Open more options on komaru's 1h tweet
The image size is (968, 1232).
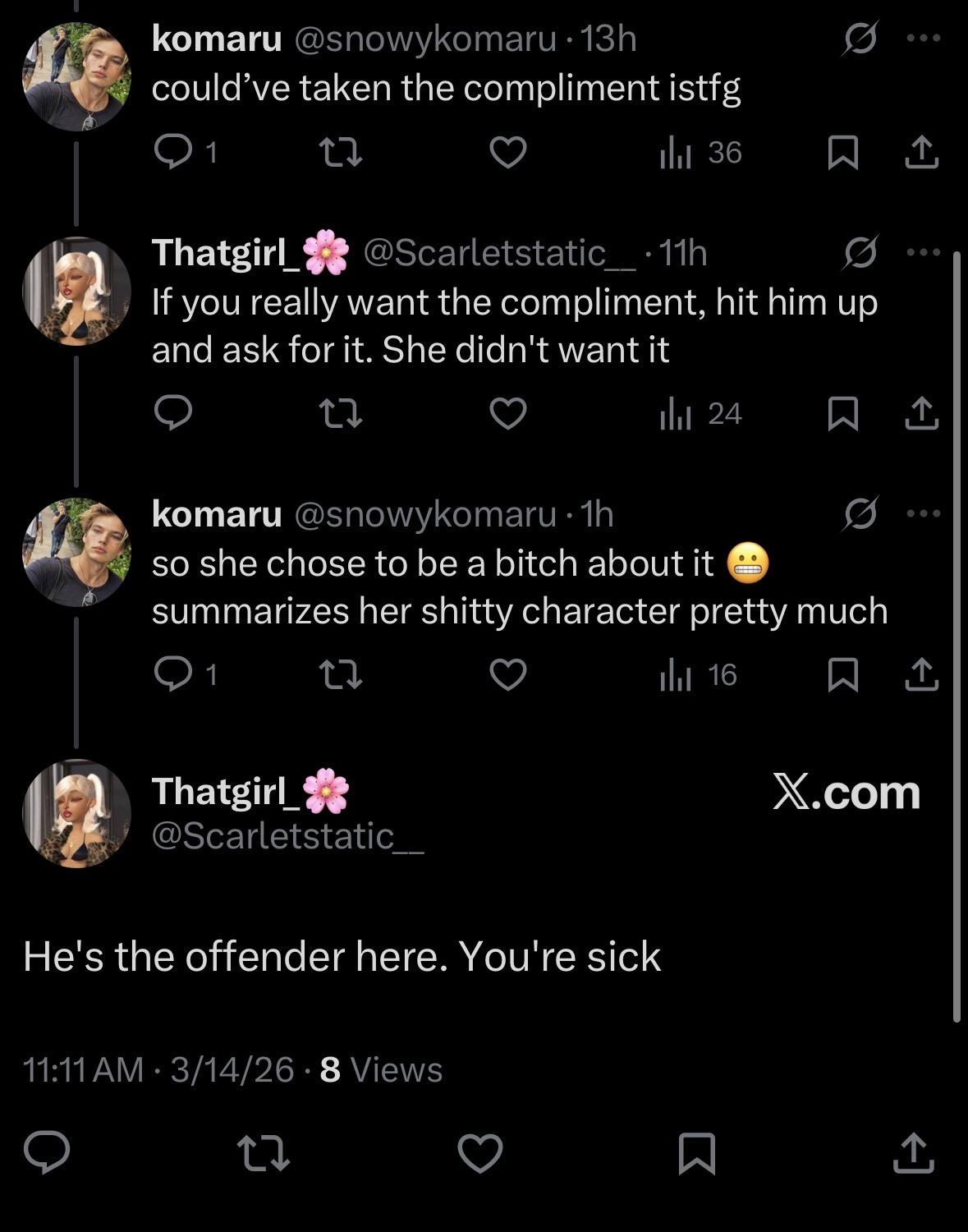pyautogui.click(x=924, y=514)
